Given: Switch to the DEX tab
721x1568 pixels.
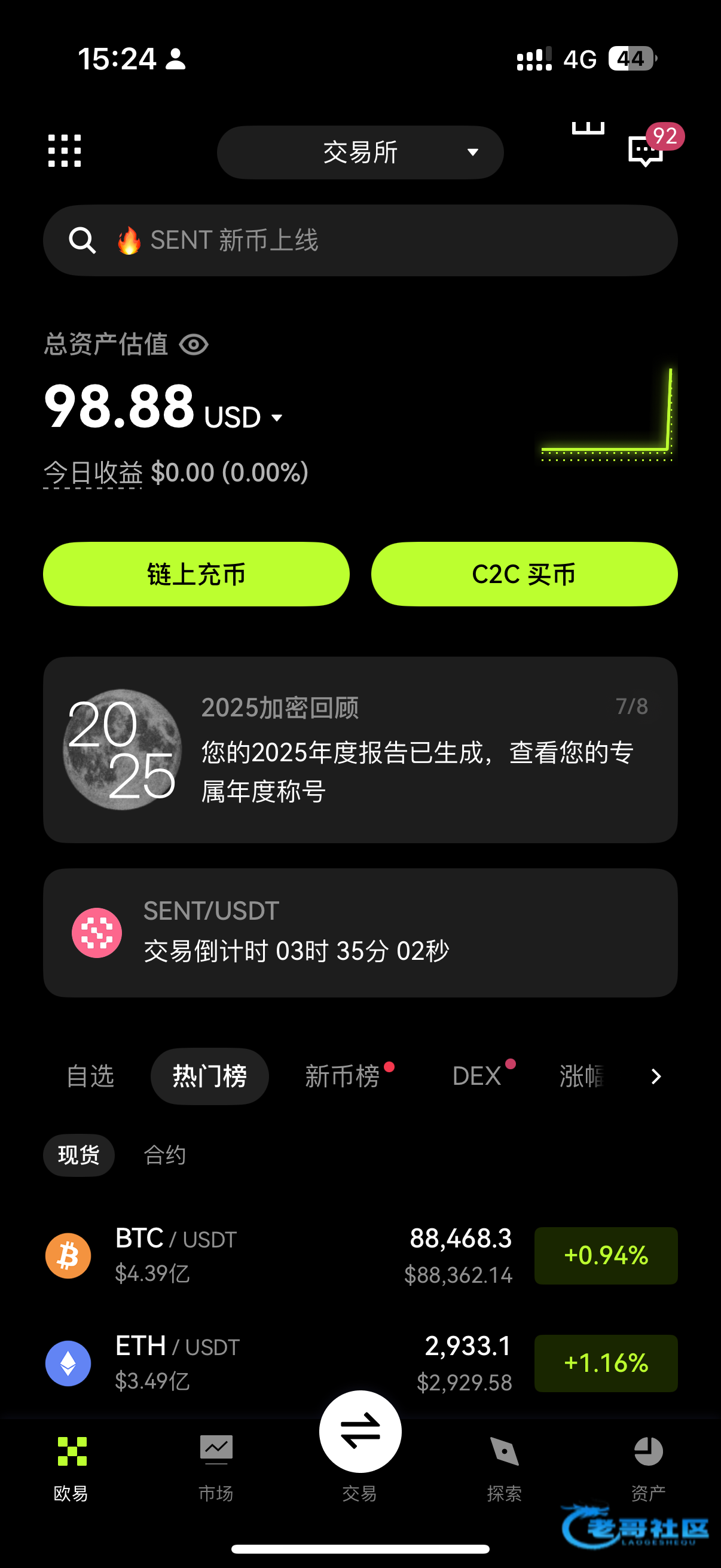Looking at the screenshot, I should [x=477, y=1076].
